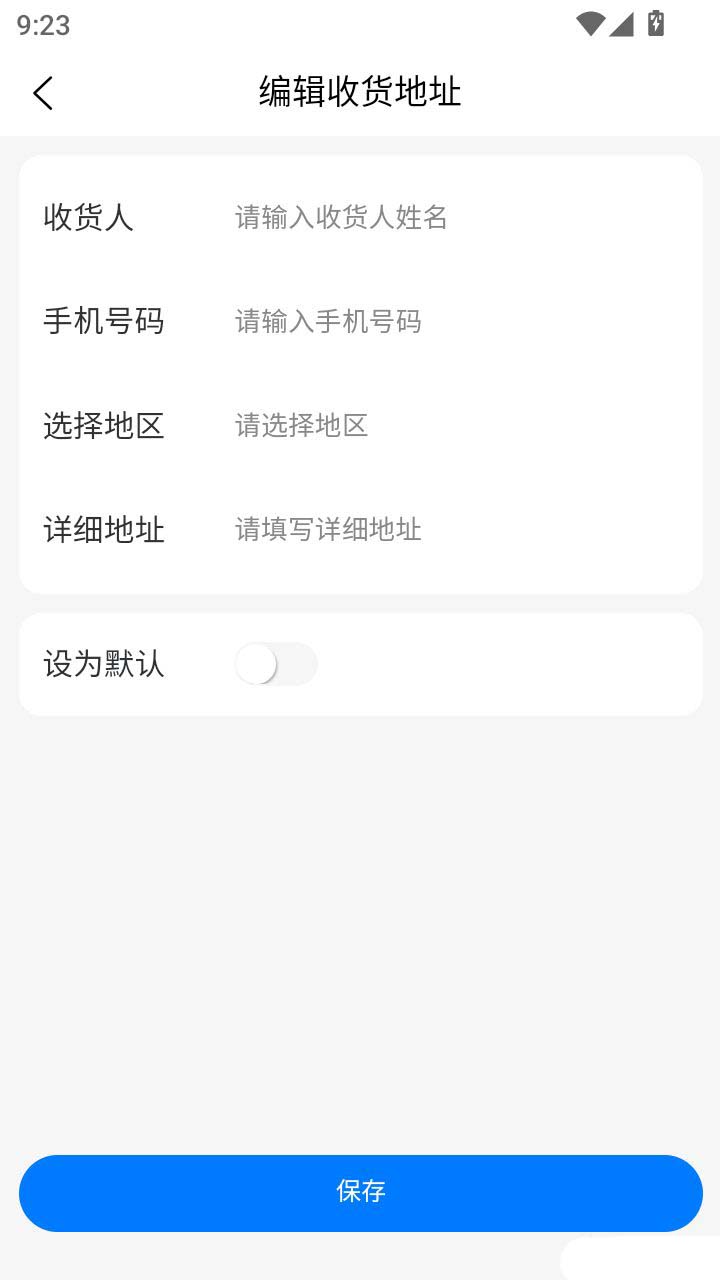Save the address with the 保存 button
This screenshot has height=1280, width=720.
360,1192
